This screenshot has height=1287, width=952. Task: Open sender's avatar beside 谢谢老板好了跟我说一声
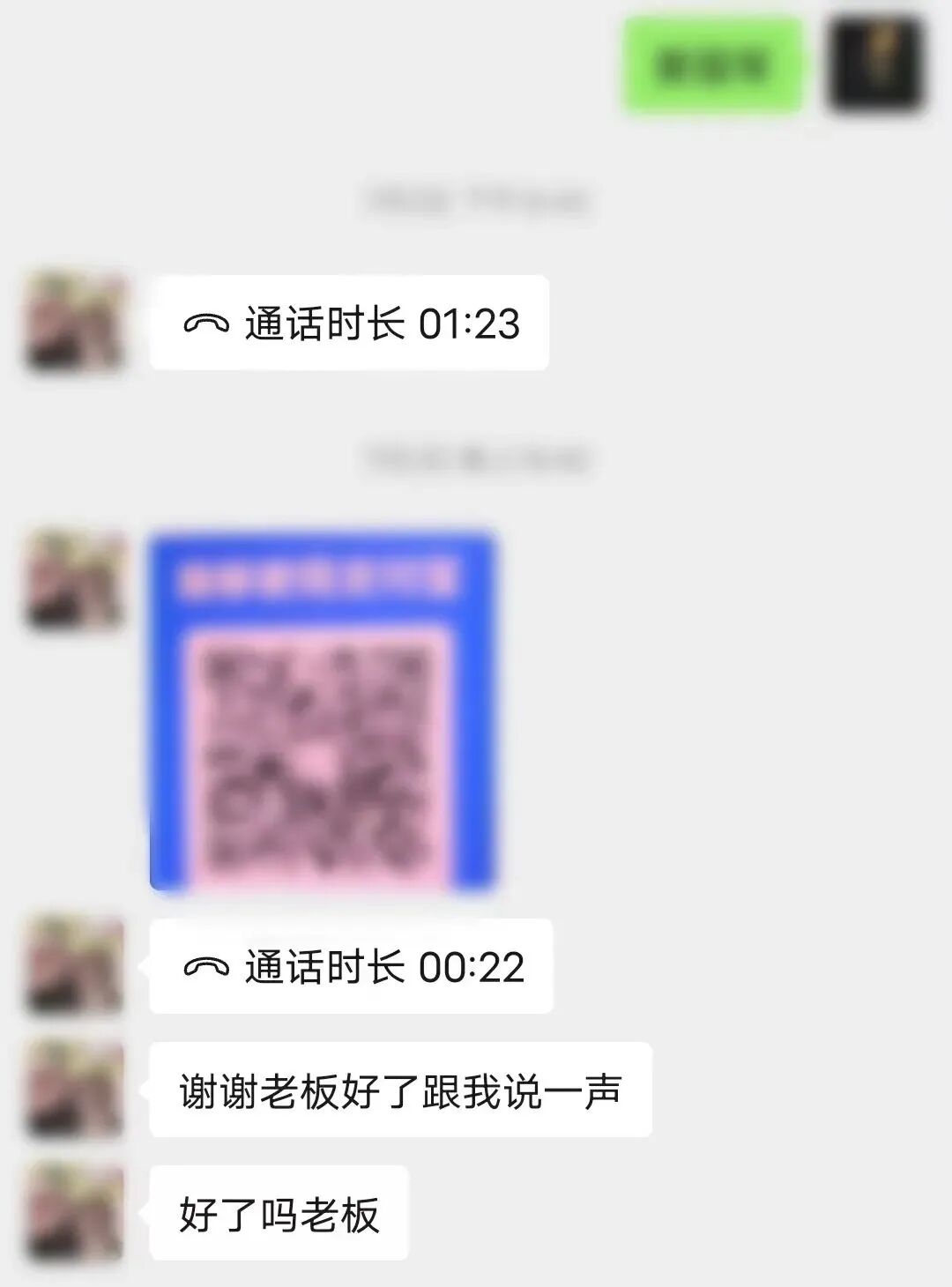(x=76, y=1090)
